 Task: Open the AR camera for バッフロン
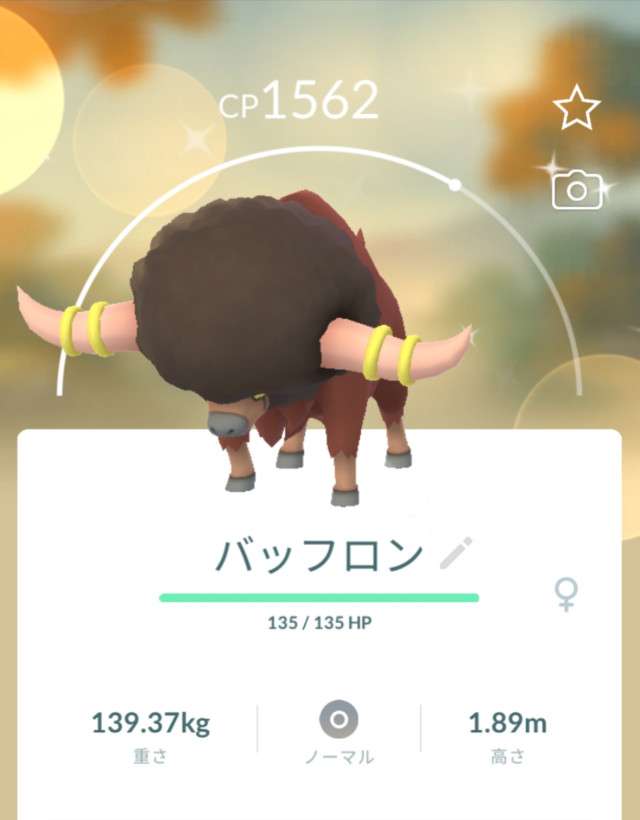pos(577,189)
